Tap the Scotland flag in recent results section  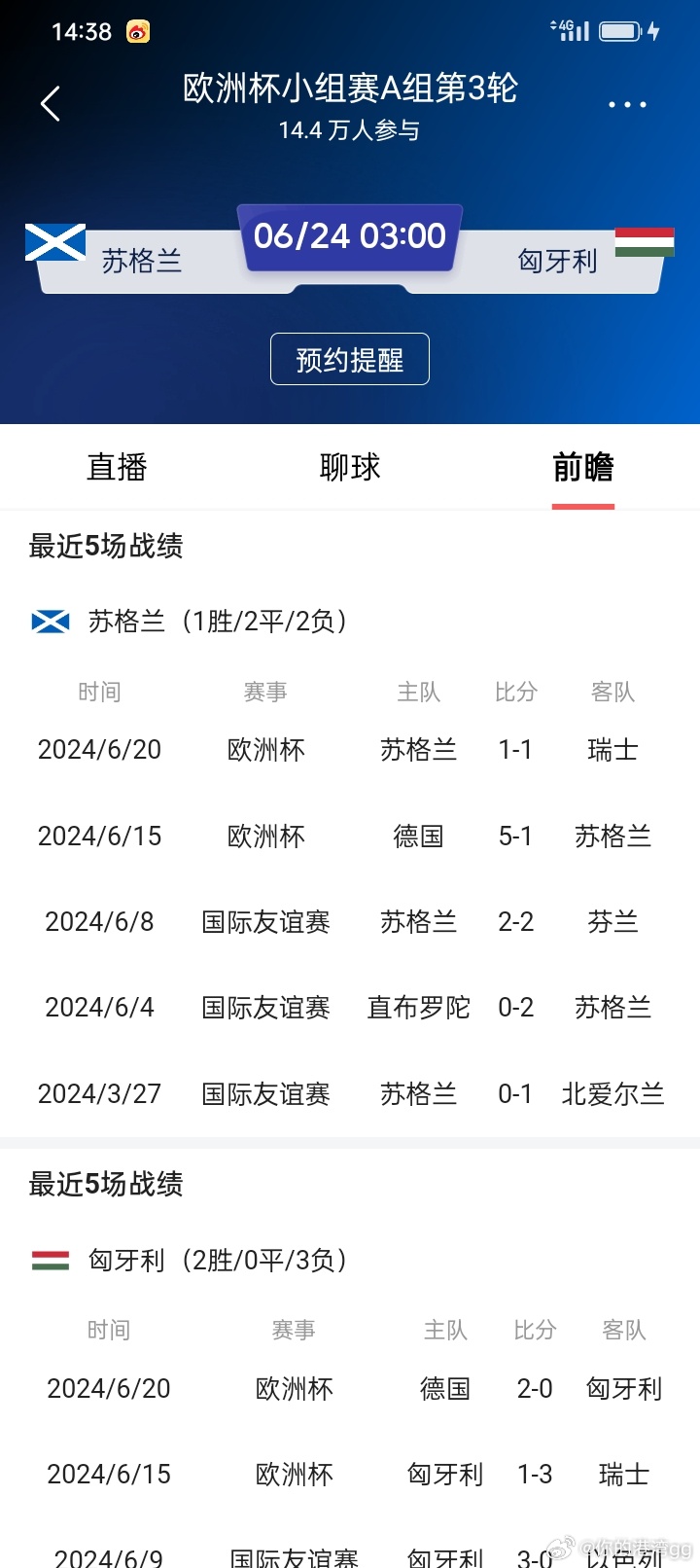(x=50, y=620)
